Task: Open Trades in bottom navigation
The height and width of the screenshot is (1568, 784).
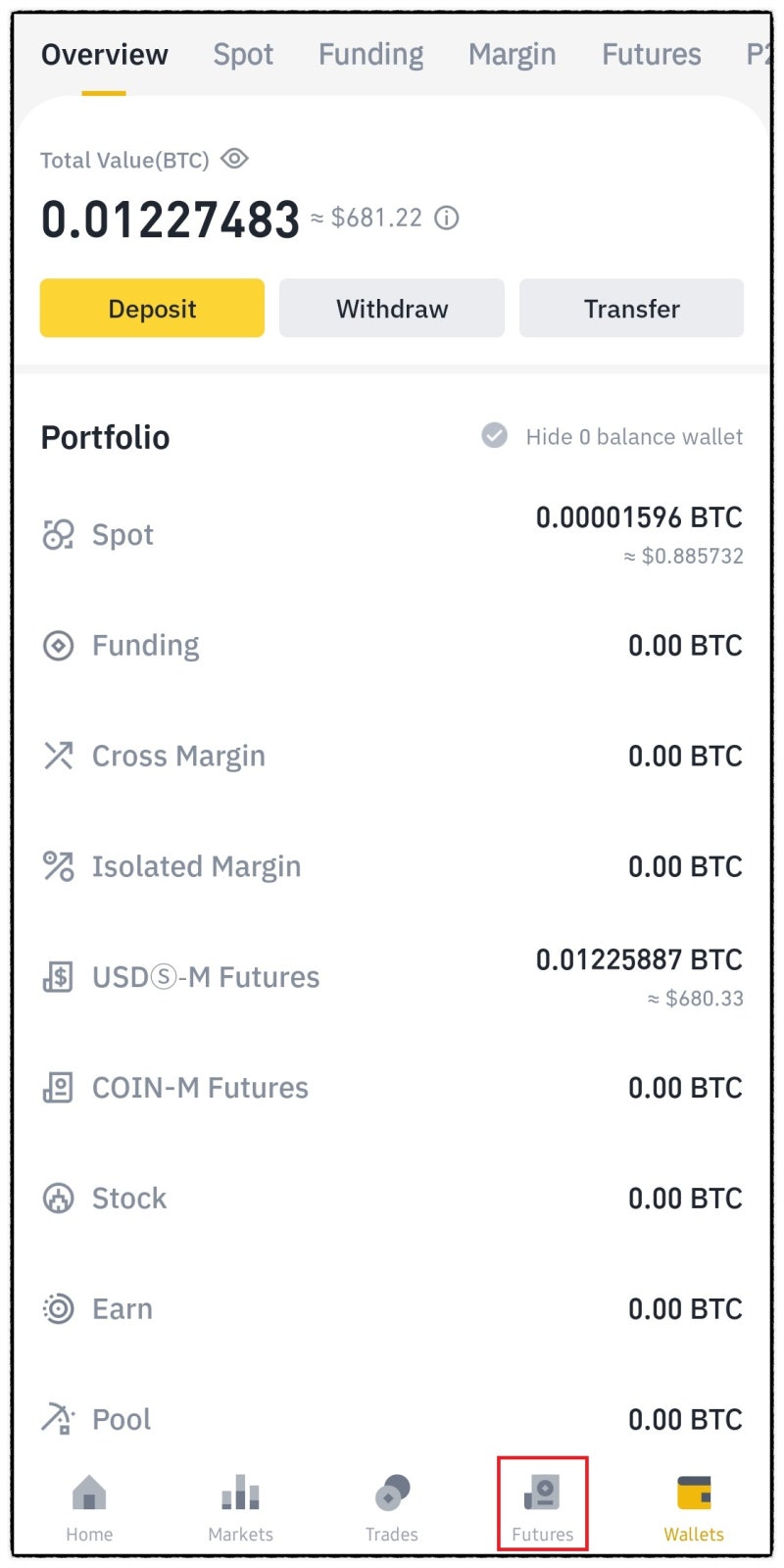Action: [392, 1506]
